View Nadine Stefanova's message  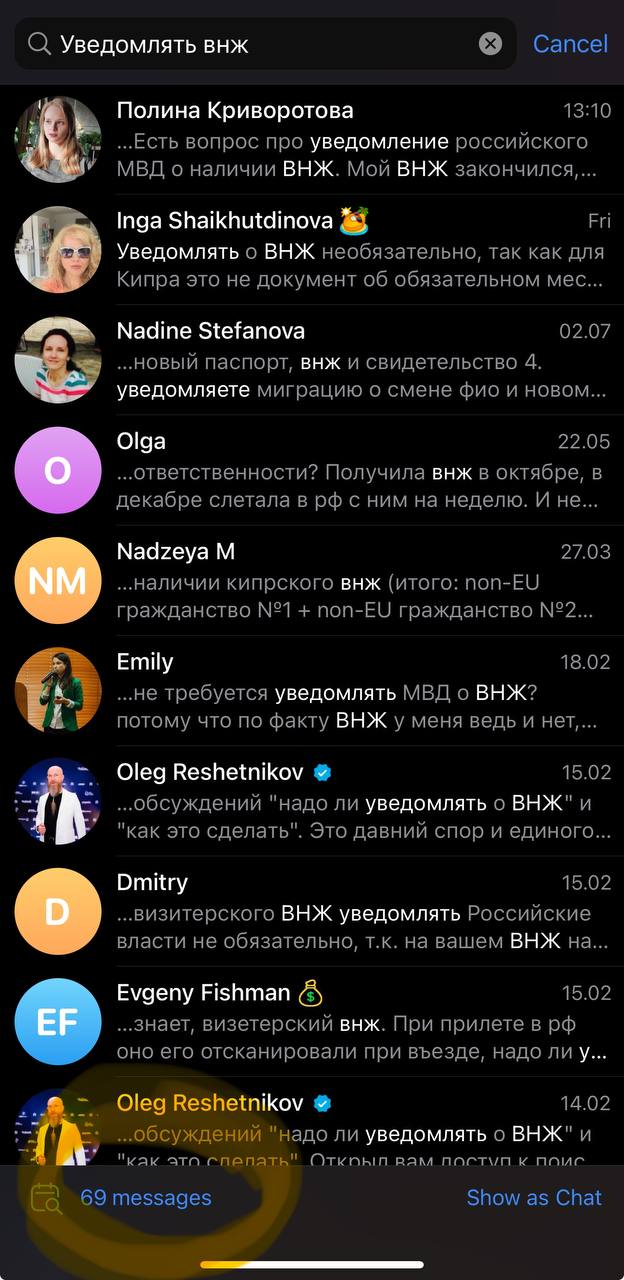tap(360, 360)
